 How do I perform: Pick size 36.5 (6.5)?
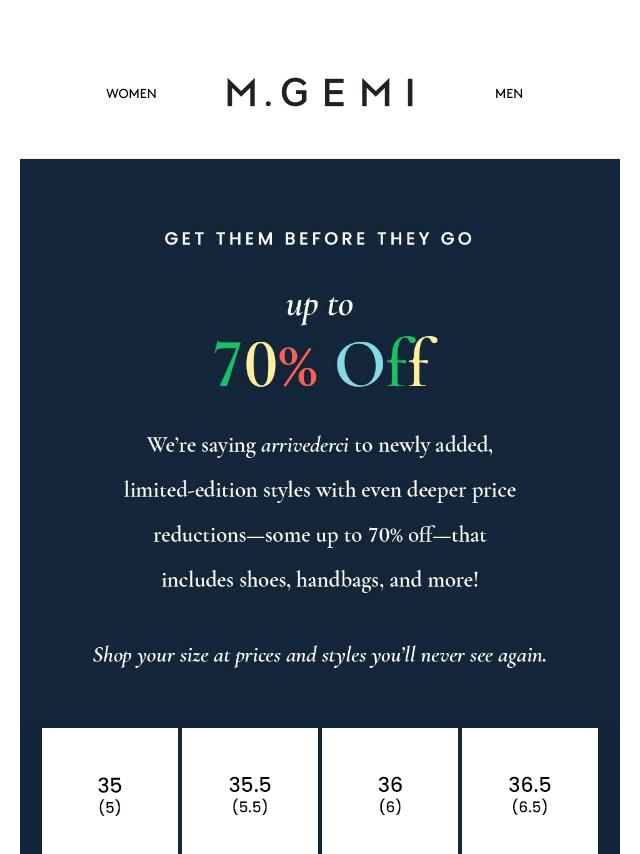(x=529, y=793)
